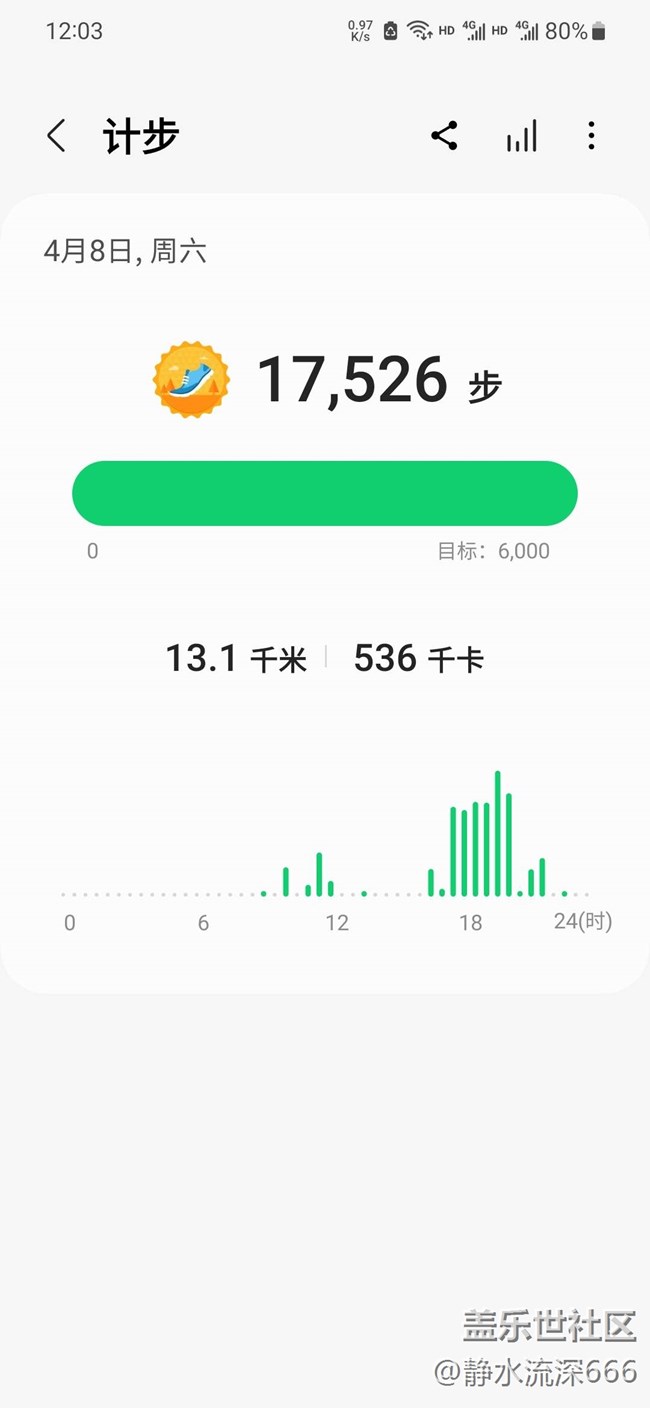Open the step trends chart icon

[x=521, y=136]
